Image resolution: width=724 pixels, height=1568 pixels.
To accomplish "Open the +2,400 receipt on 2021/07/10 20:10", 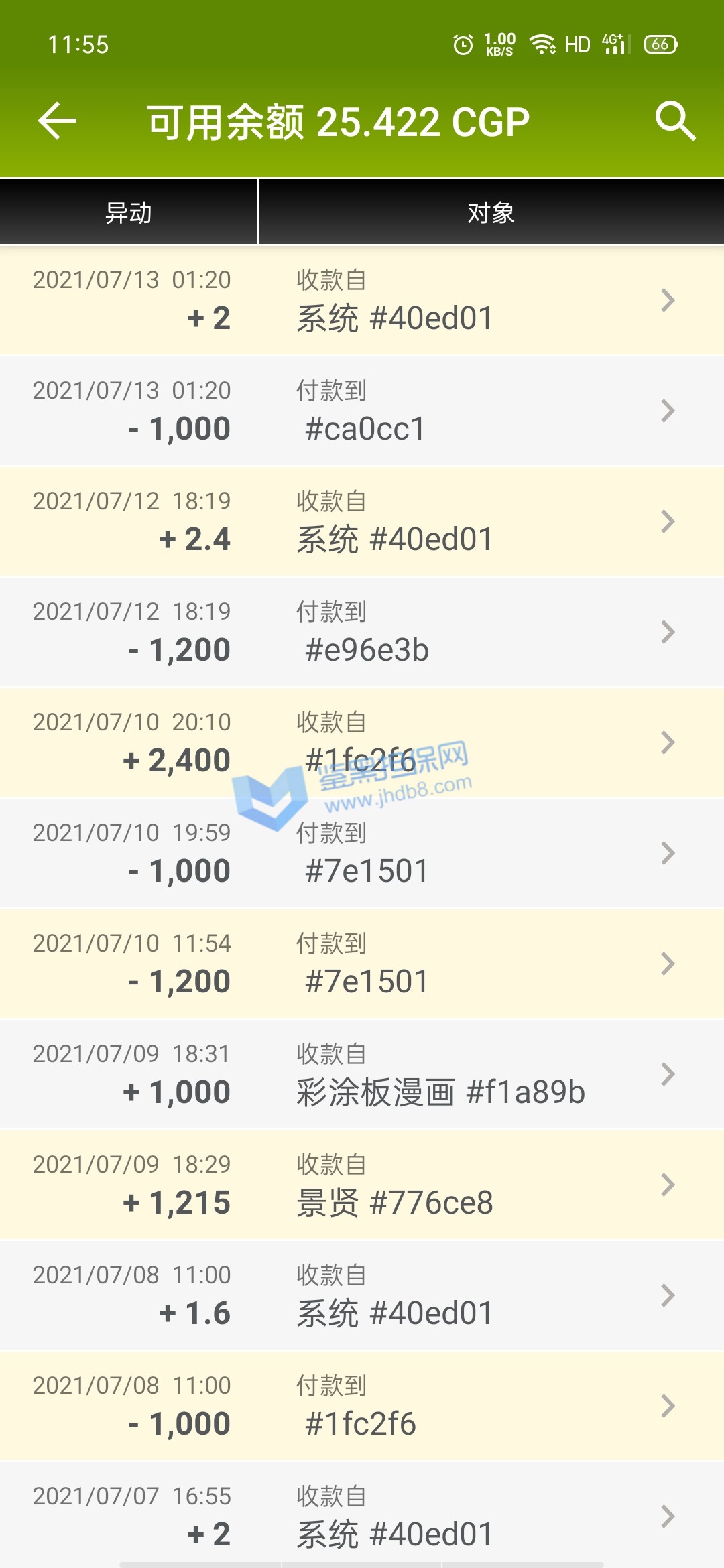I will coord(362,742).
